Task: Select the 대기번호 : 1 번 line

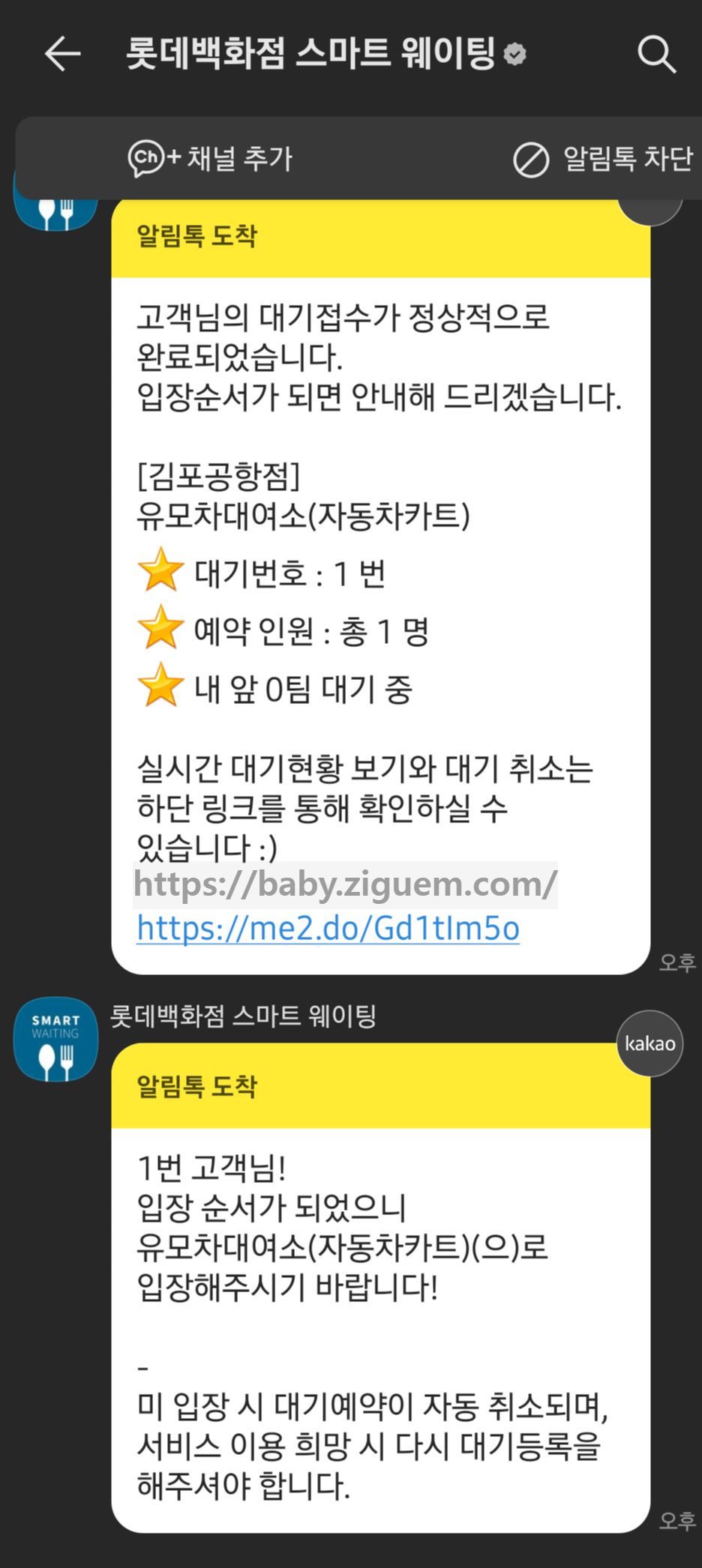Action: click(x=292, y=572)
